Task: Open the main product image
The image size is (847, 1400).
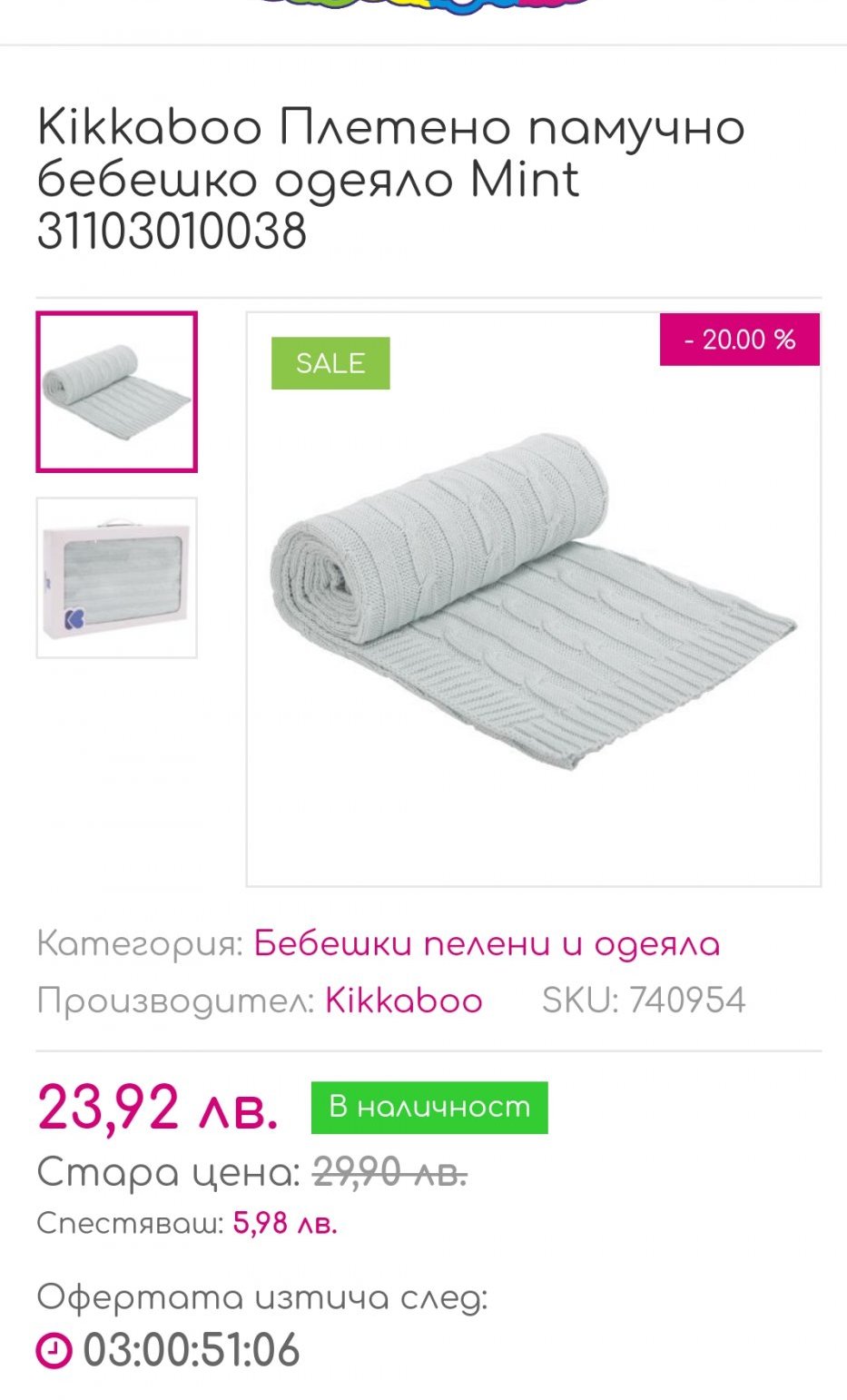Action: pos(533,599)
